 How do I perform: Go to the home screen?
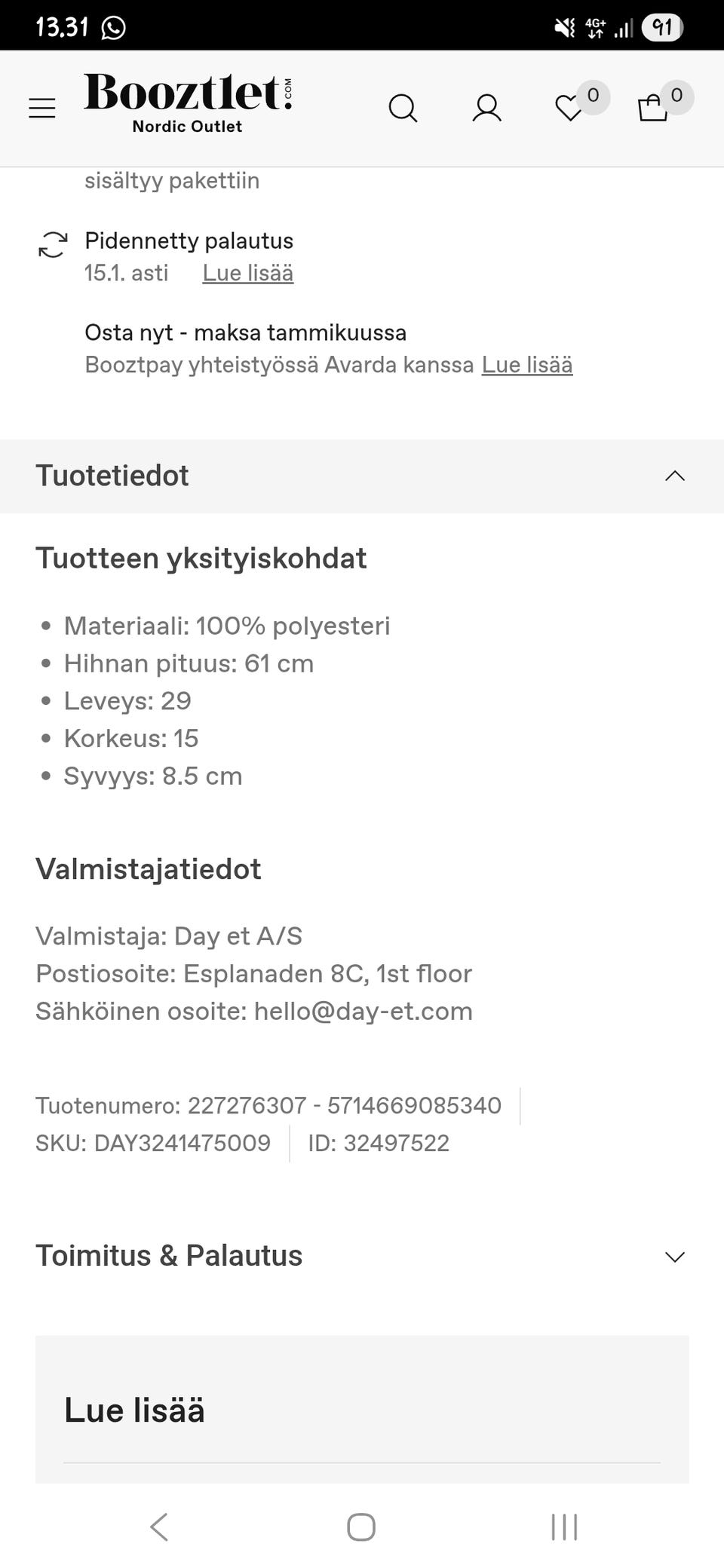point(361,1527)
